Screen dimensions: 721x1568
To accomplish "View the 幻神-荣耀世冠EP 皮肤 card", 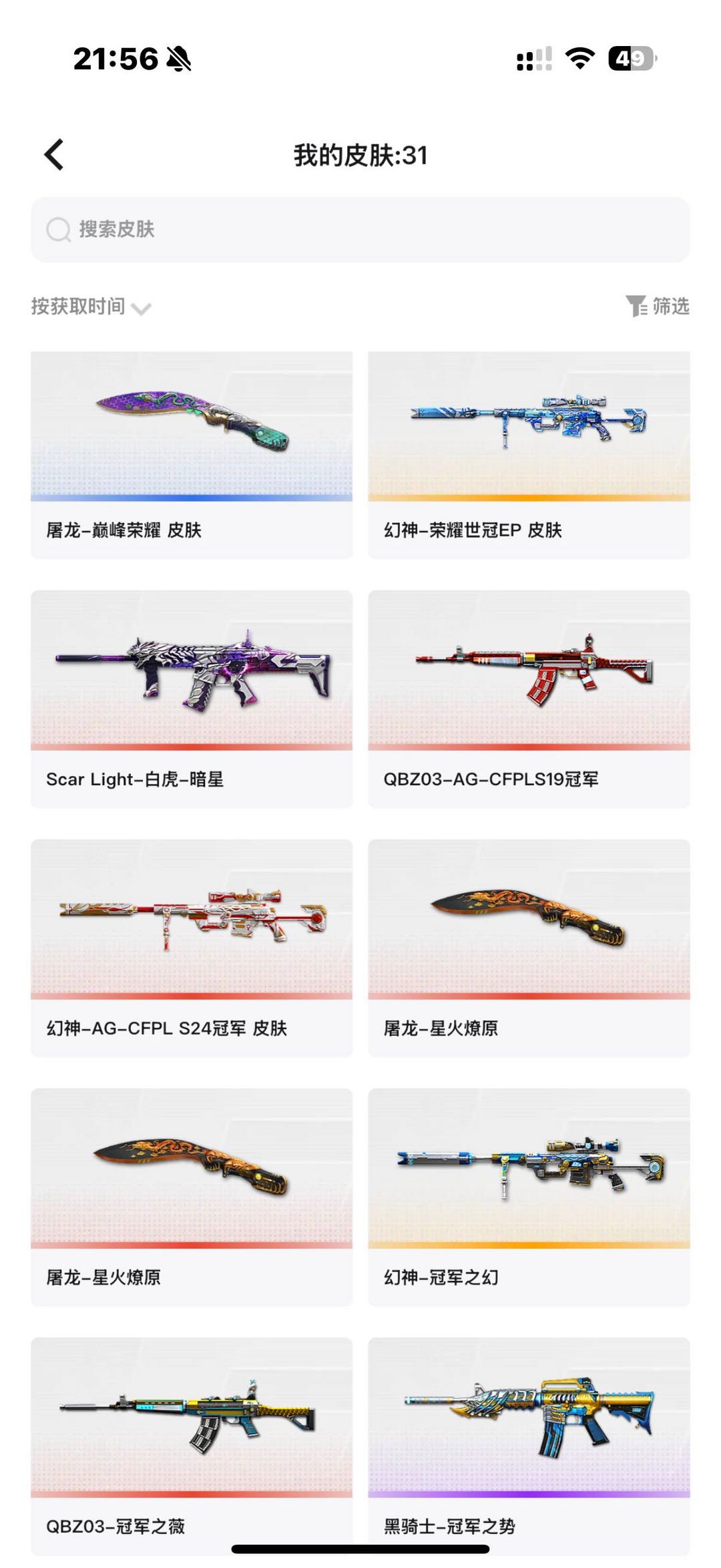I will tap(529, 454).
